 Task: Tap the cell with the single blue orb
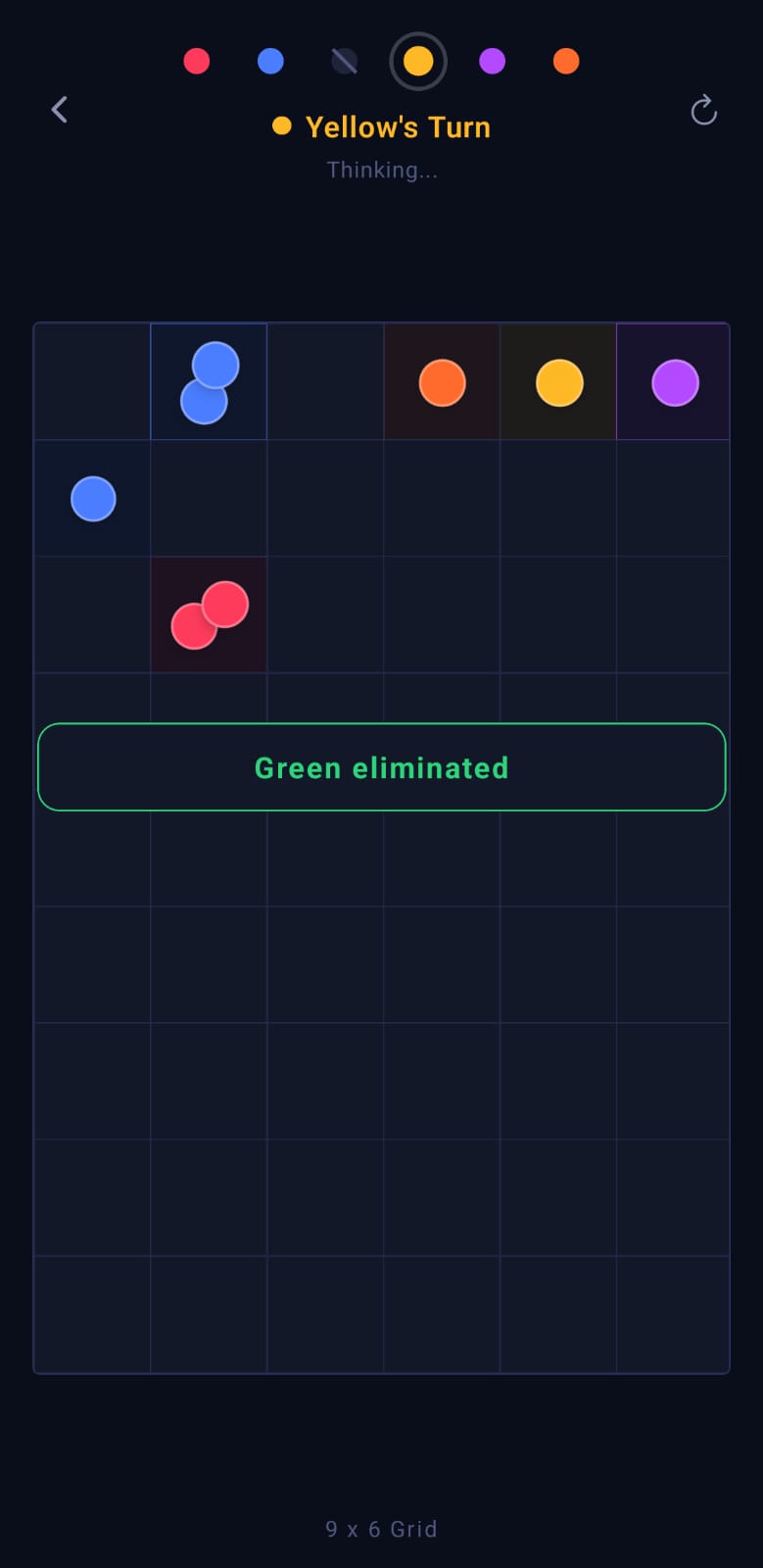pos(93,499)
